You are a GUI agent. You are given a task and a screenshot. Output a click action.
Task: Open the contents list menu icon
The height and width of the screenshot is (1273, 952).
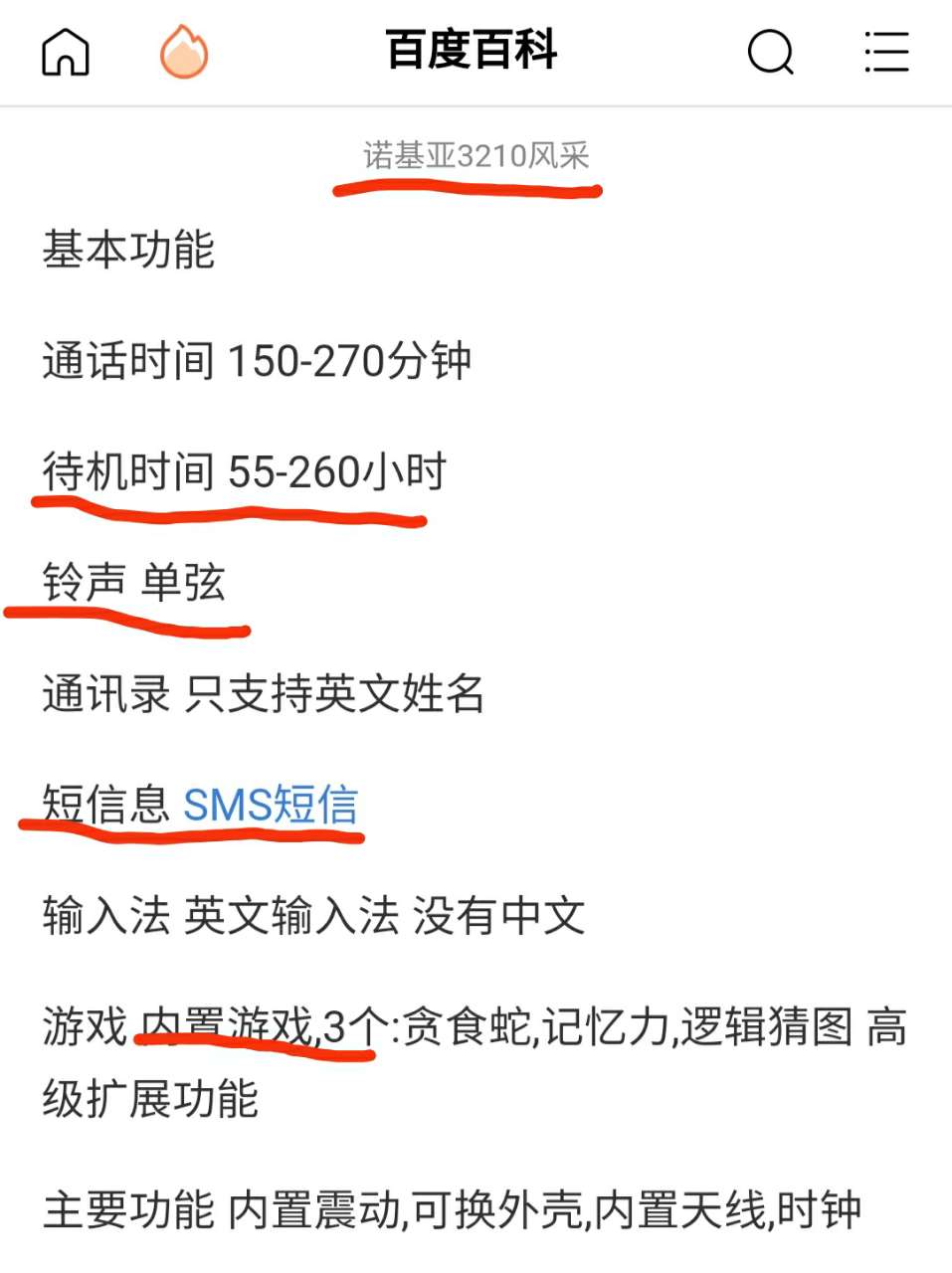[x=885, y=52]
